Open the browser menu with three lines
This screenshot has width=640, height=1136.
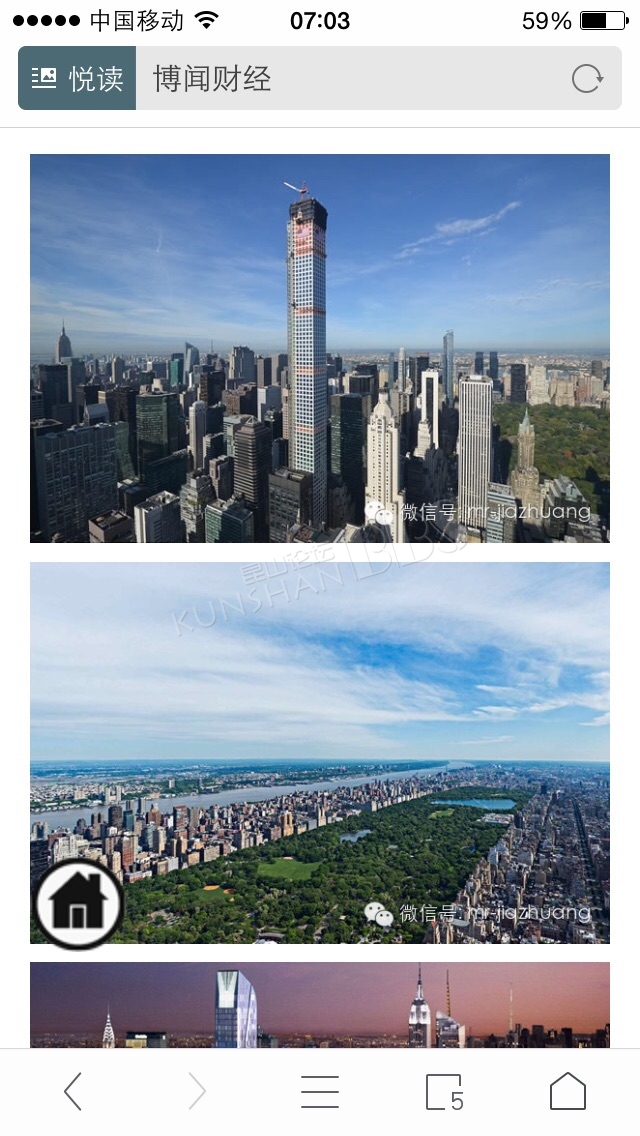(320, 1091)
